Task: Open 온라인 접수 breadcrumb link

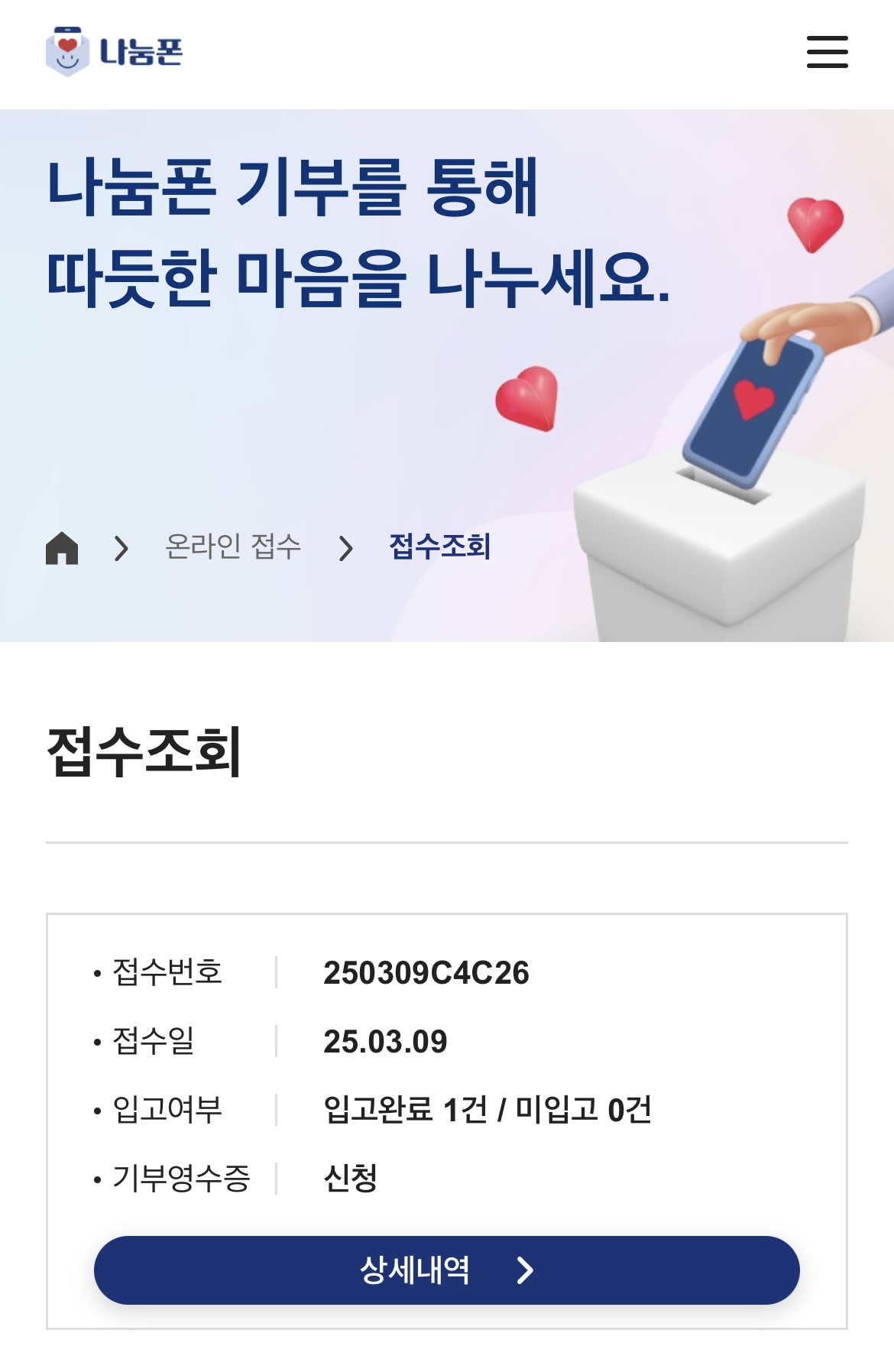Action: (x=233, y=547)
